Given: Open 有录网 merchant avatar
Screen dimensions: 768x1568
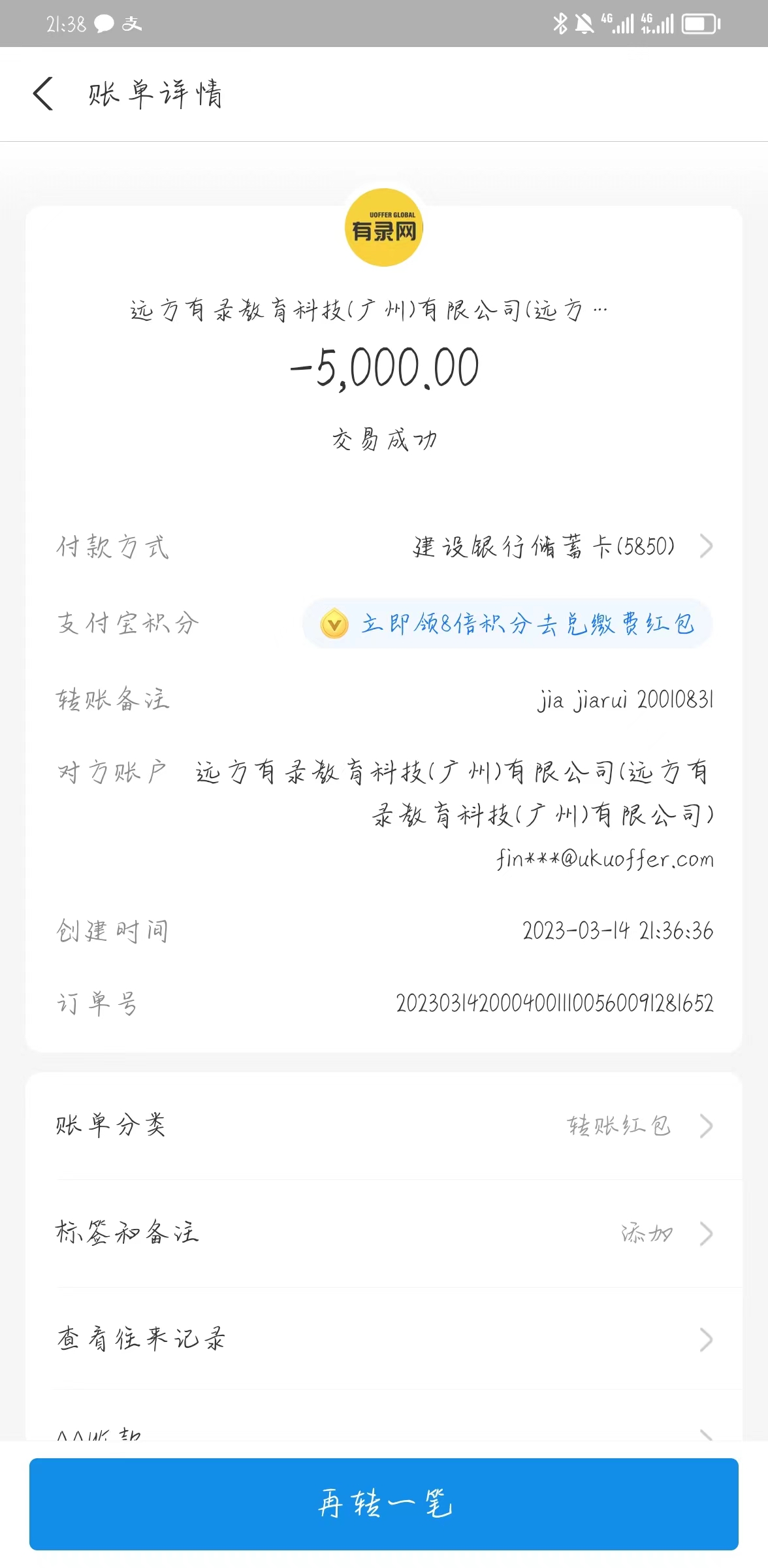Looking at the screenshot, I should point(384,227).
